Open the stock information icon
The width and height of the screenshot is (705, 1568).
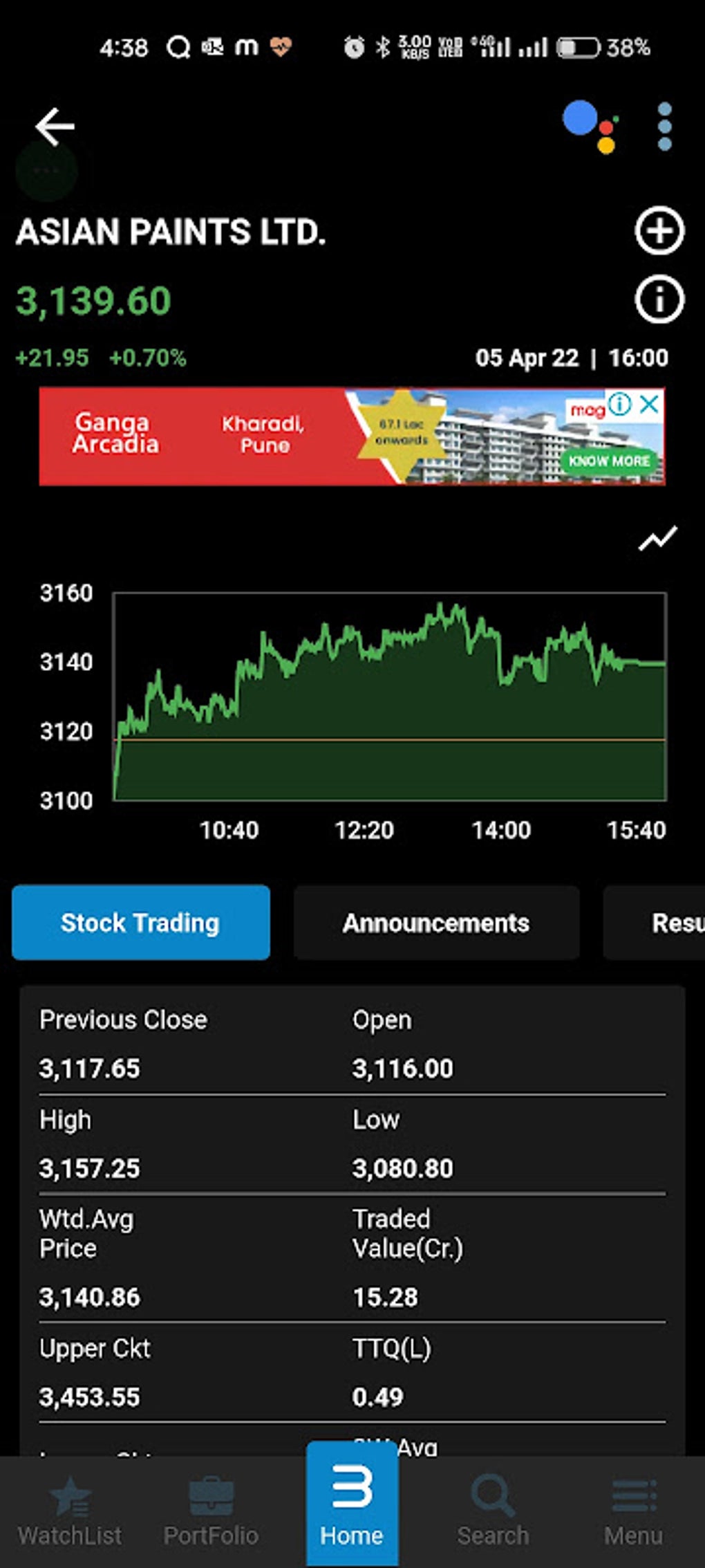659,300
